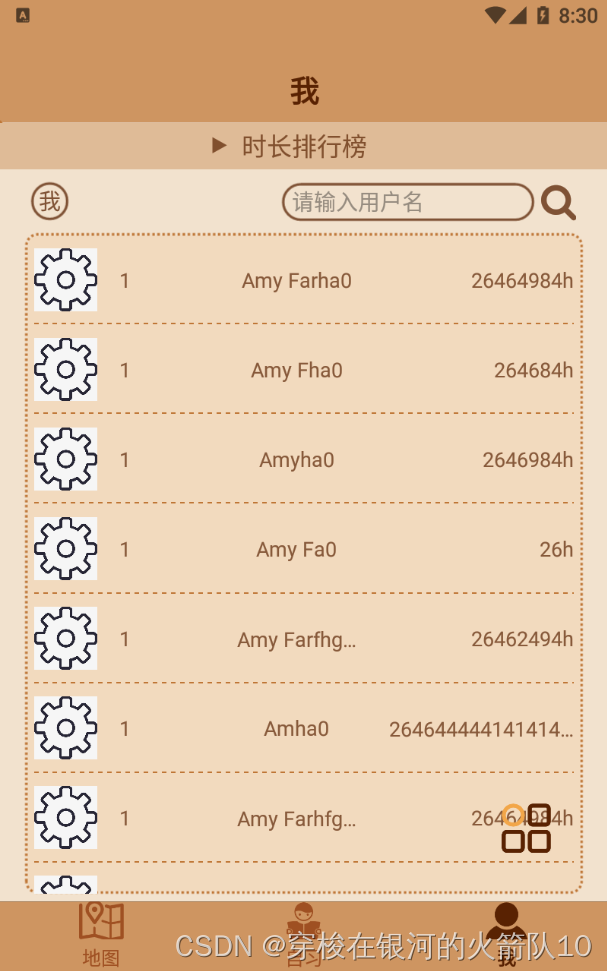Switch to the 地图 map tab
The image size is (607, 971).
101,933
